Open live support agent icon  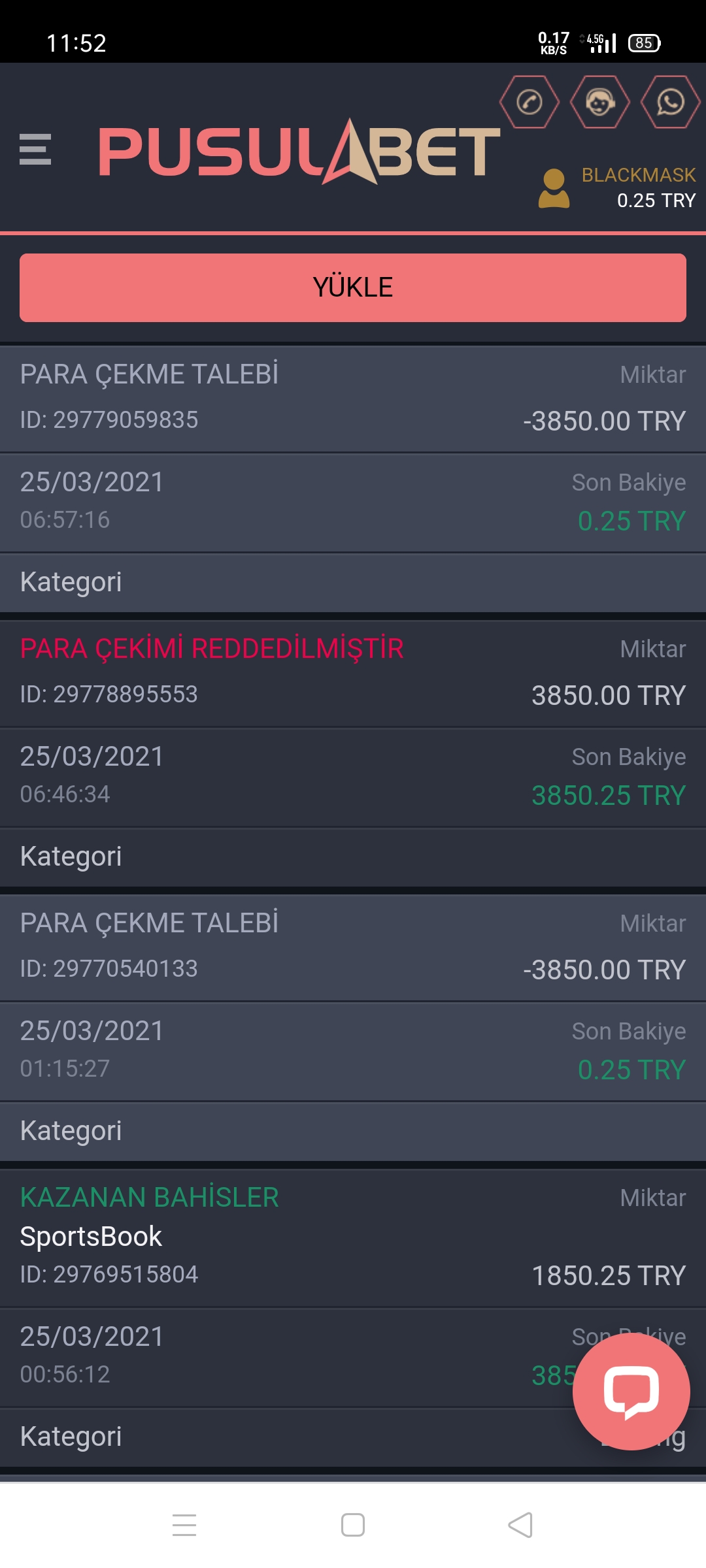click(x=600, y=102)
